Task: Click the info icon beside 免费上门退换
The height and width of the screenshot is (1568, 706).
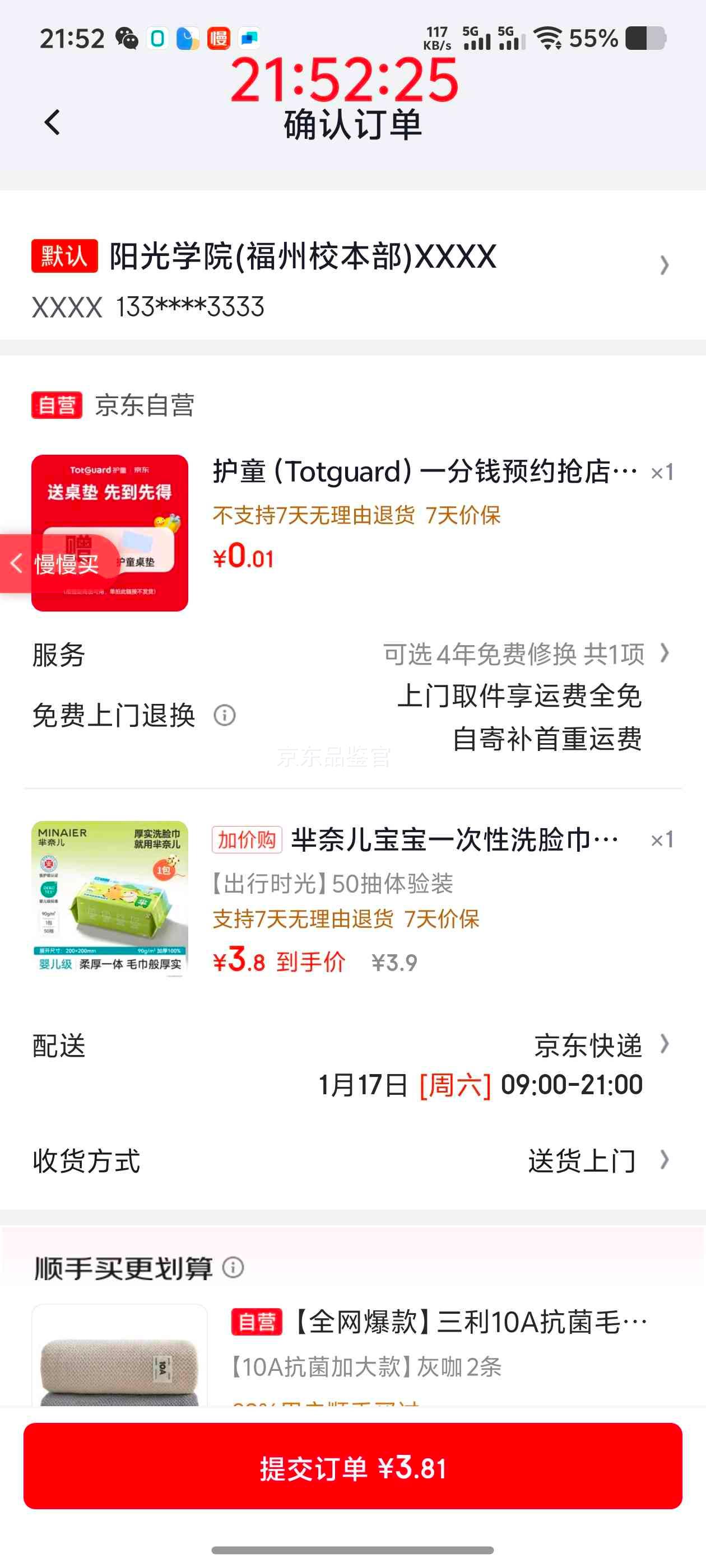Action: [224, 716]
